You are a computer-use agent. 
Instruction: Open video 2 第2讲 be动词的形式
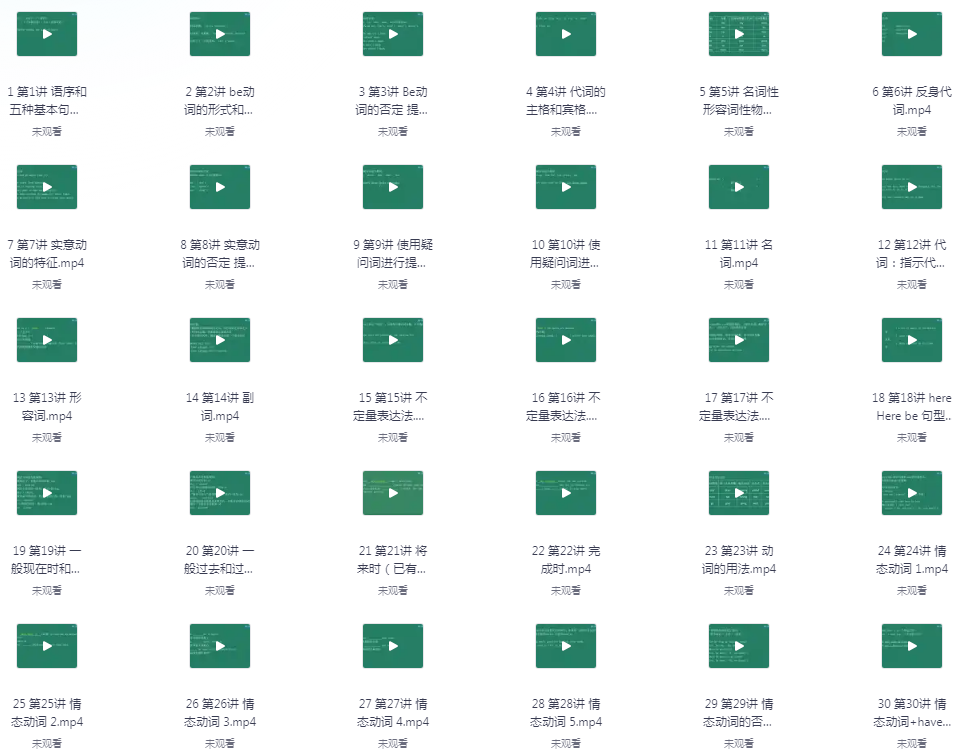coord(220,33)
